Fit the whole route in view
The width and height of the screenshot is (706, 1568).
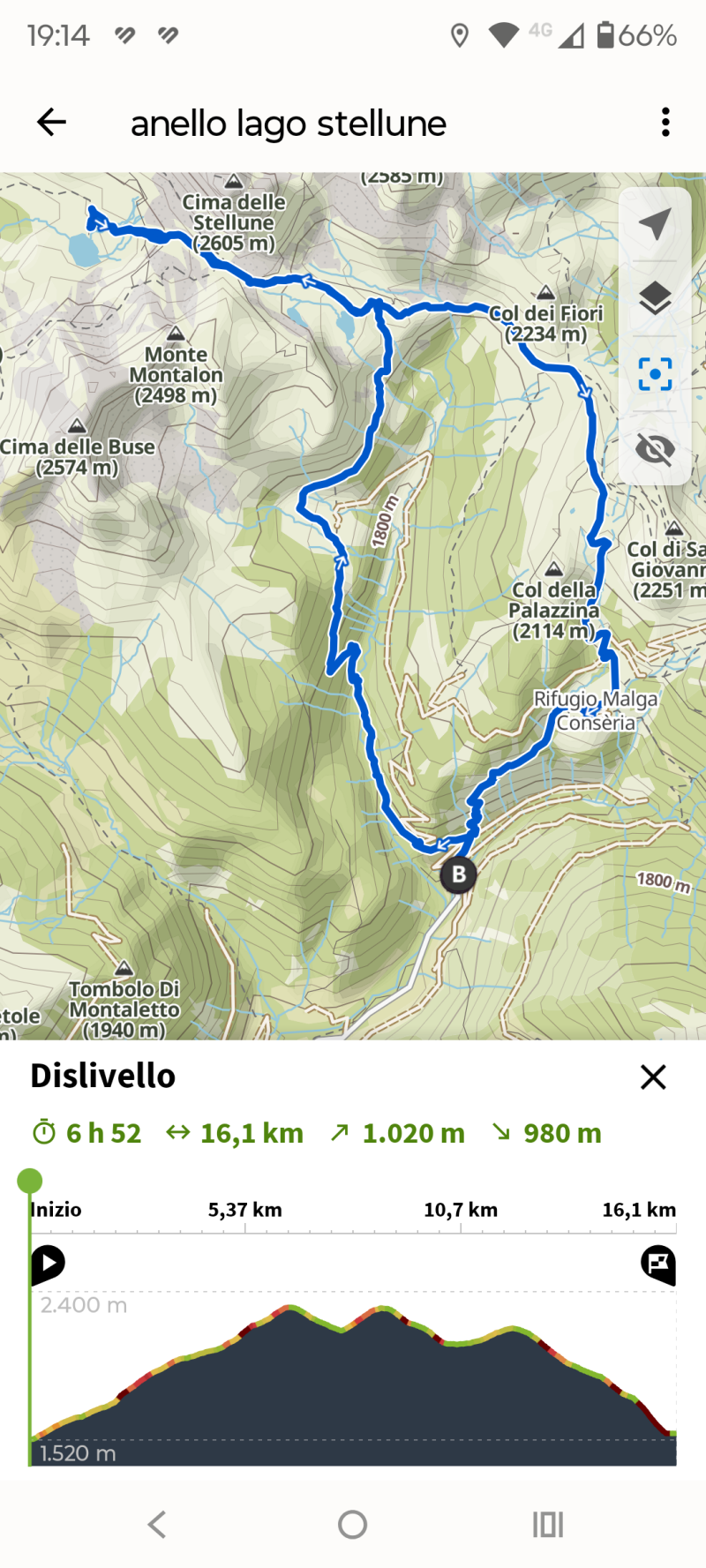pos(655,374)
